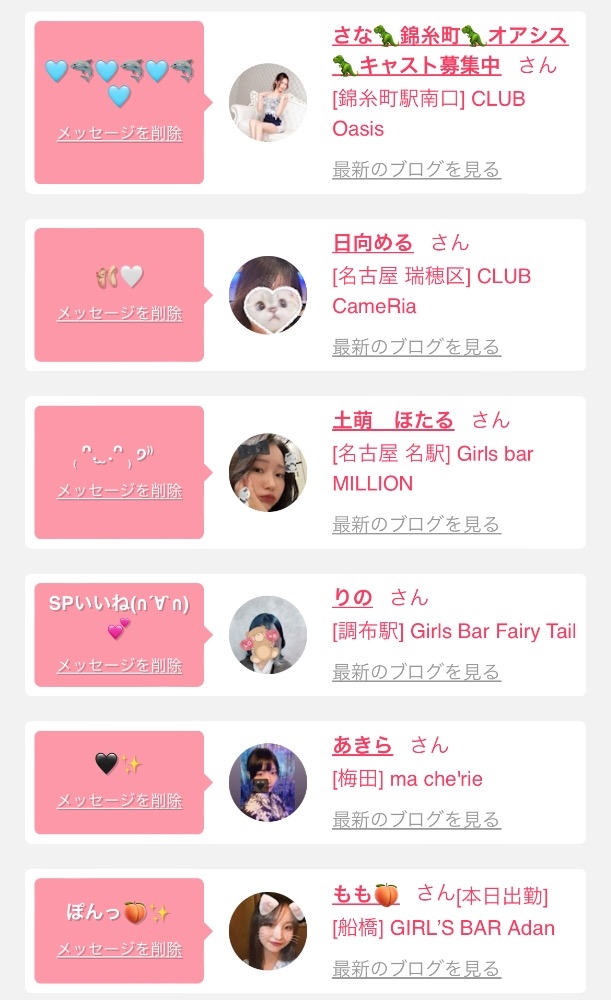Delete the kaomoji message to 土萌 ほたる
Viewport: 611px width, 1000px height.
[x=120, y=490]
